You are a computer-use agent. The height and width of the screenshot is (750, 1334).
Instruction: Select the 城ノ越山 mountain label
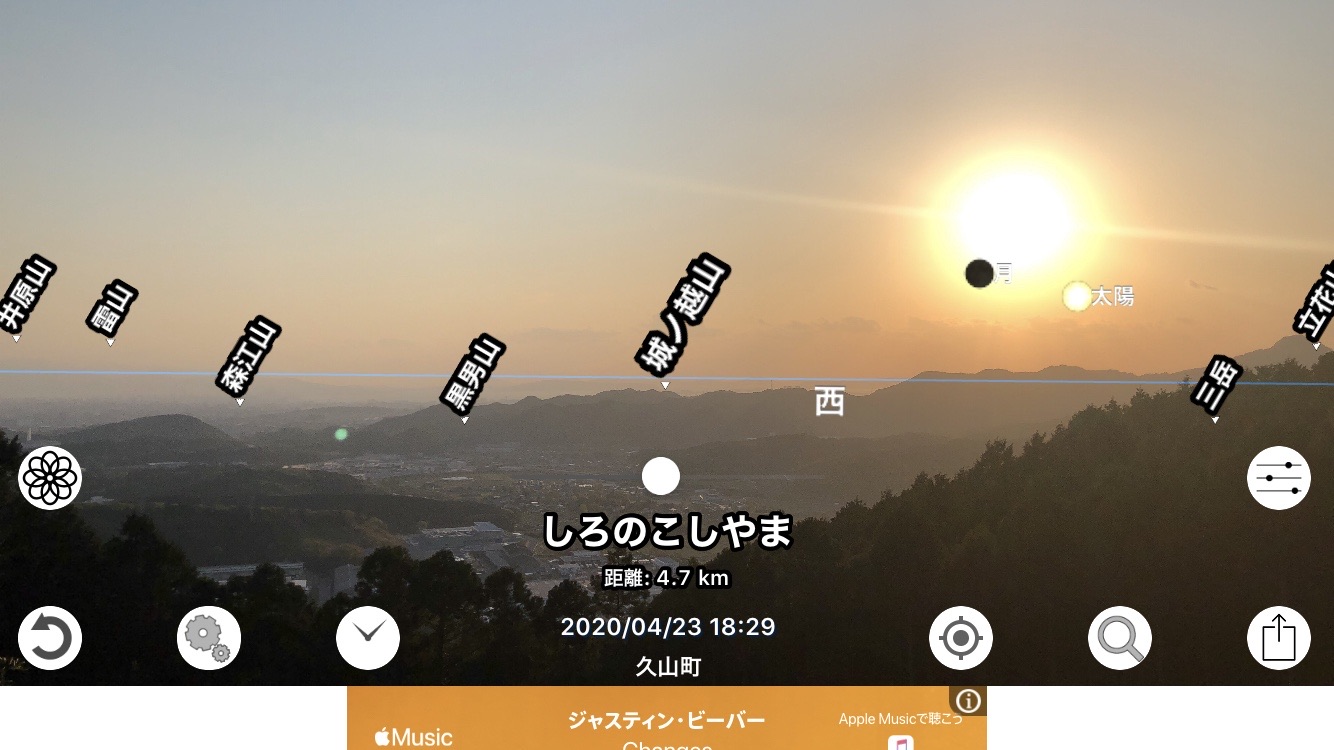tap(684, 316)
